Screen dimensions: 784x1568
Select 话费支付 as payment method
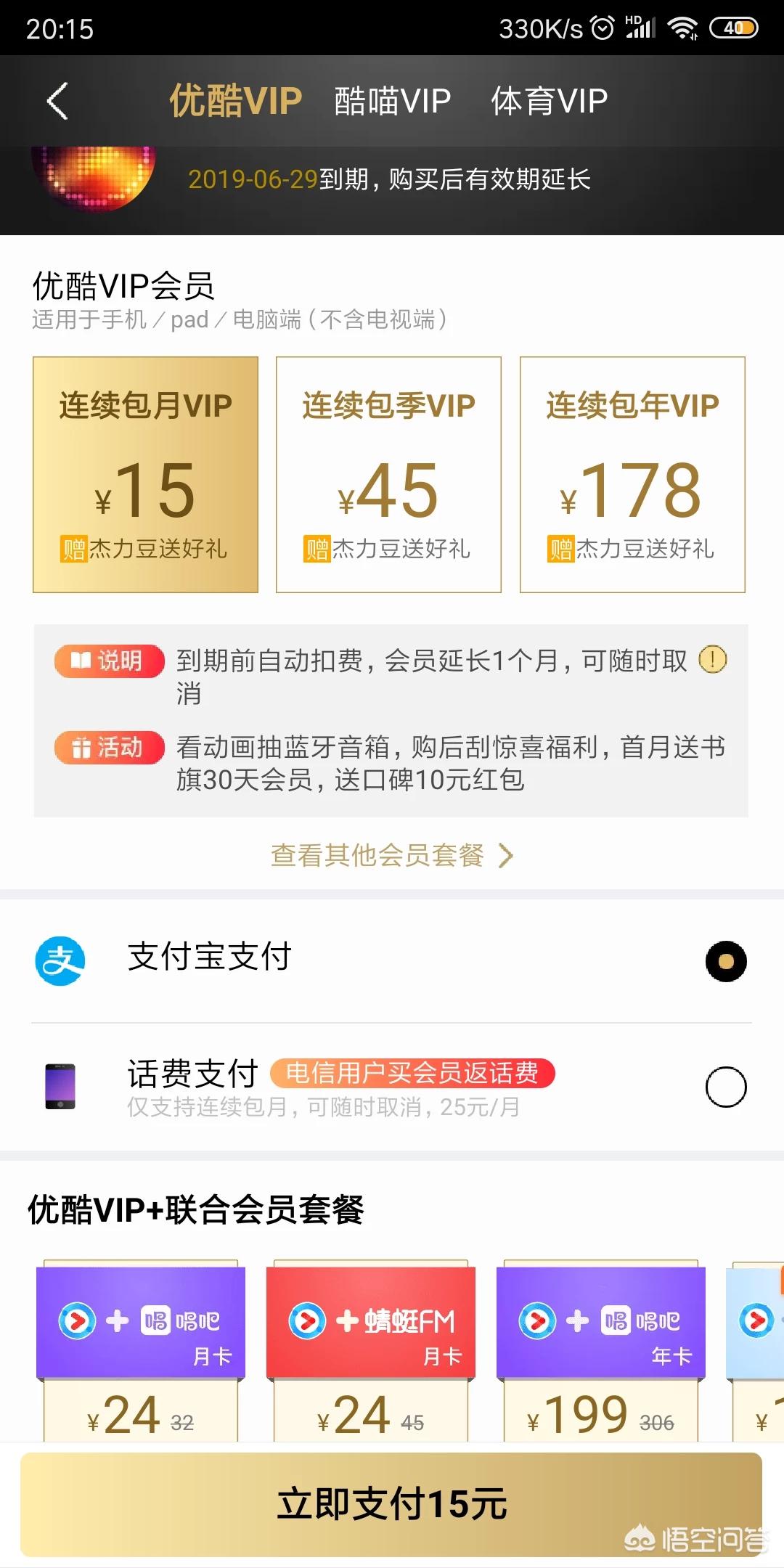coord(725,1087)
